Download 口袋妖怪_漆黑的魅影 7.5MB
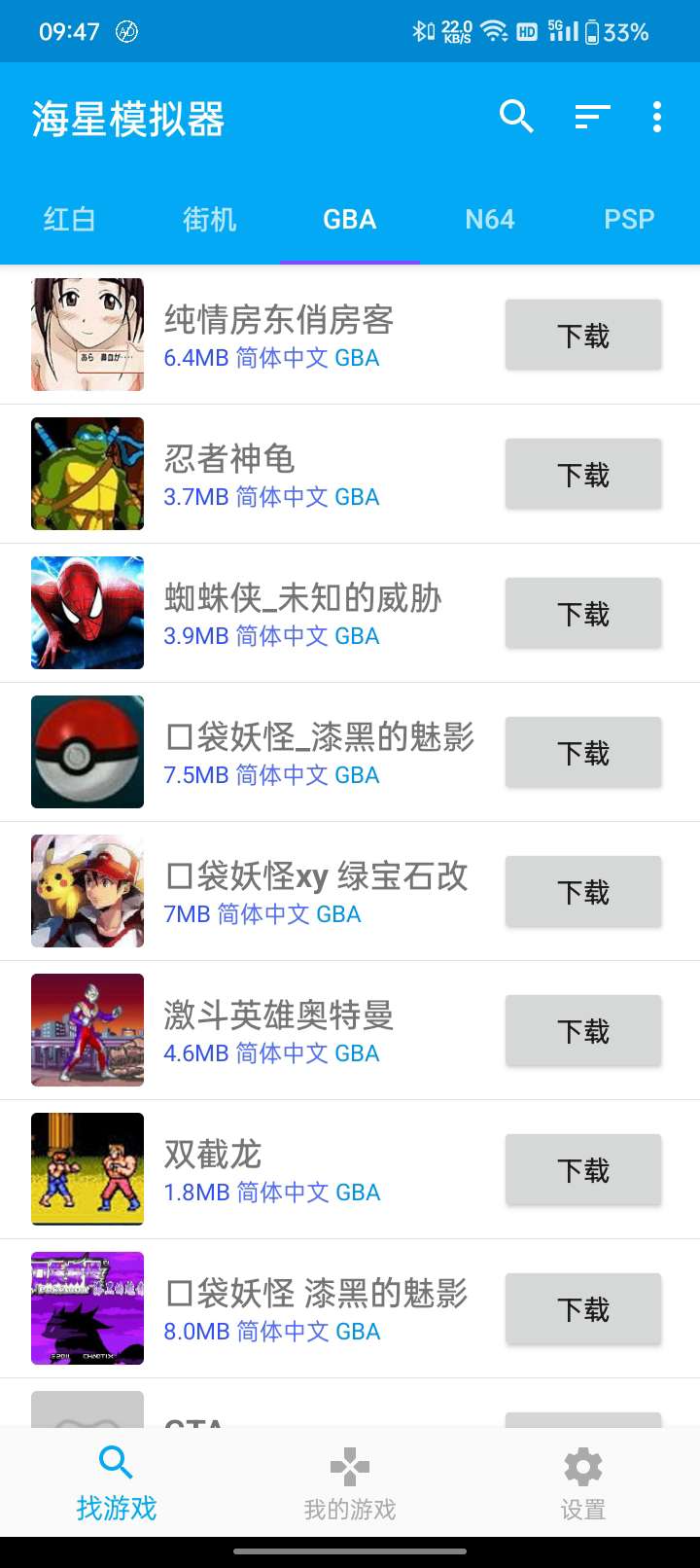 coord(583,753)
